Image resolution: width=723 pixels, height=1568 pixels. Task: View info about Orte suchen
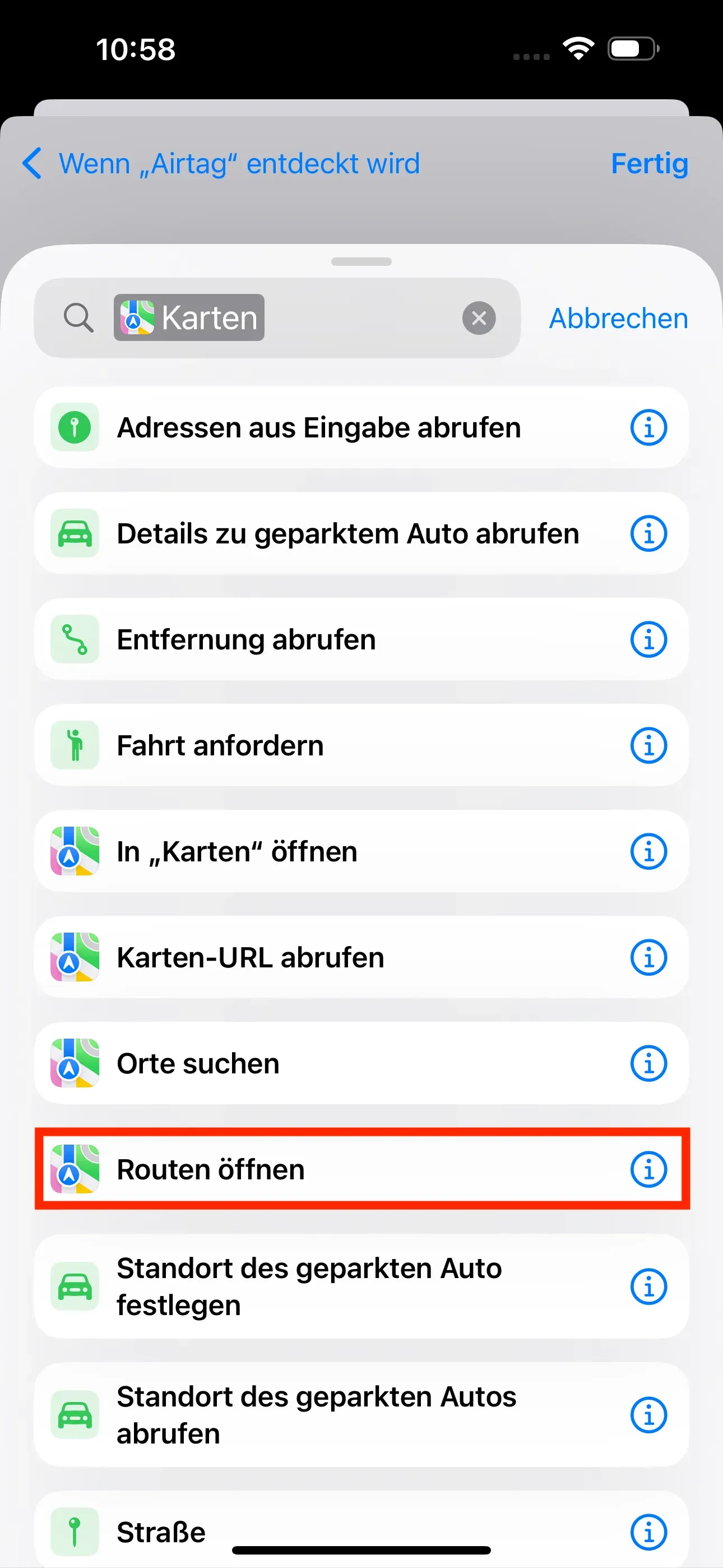[648, 1063]
